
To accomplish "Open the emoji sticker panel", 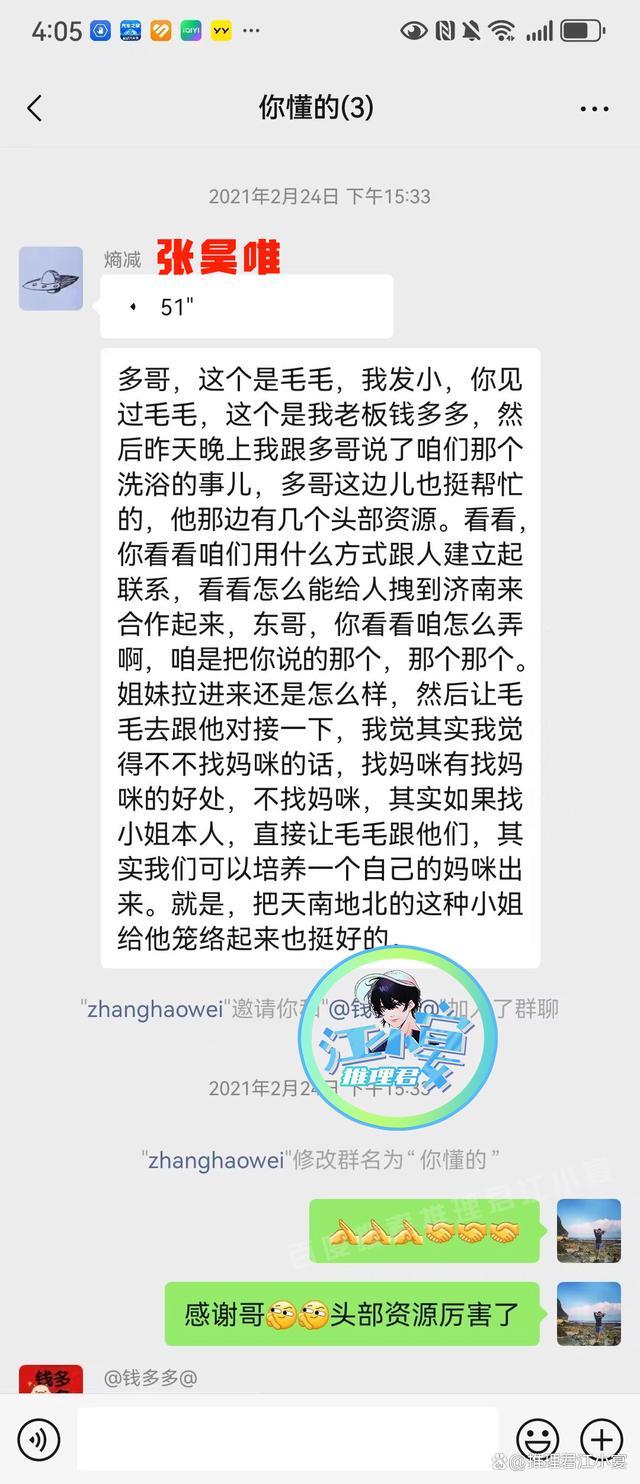I will [537, 1440].
